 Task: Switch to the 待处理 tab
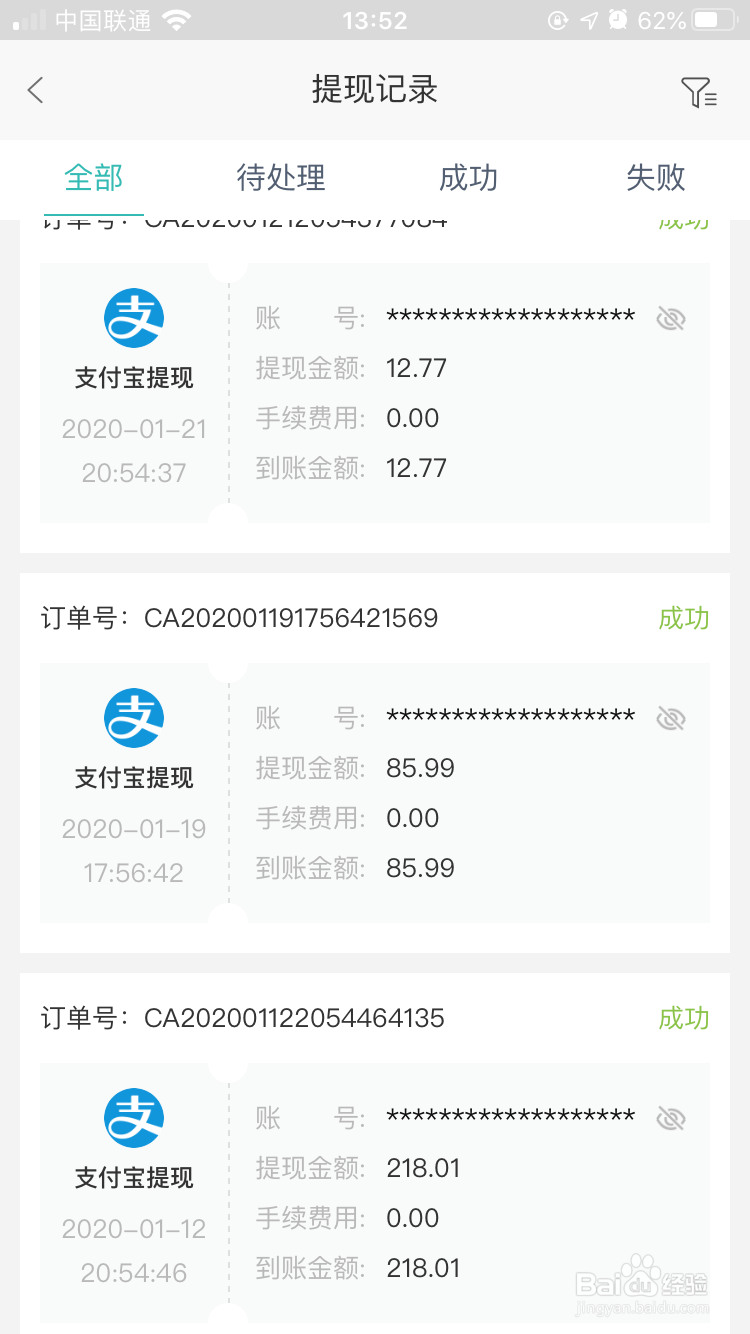pyautogui.click(x=281, y=178)
